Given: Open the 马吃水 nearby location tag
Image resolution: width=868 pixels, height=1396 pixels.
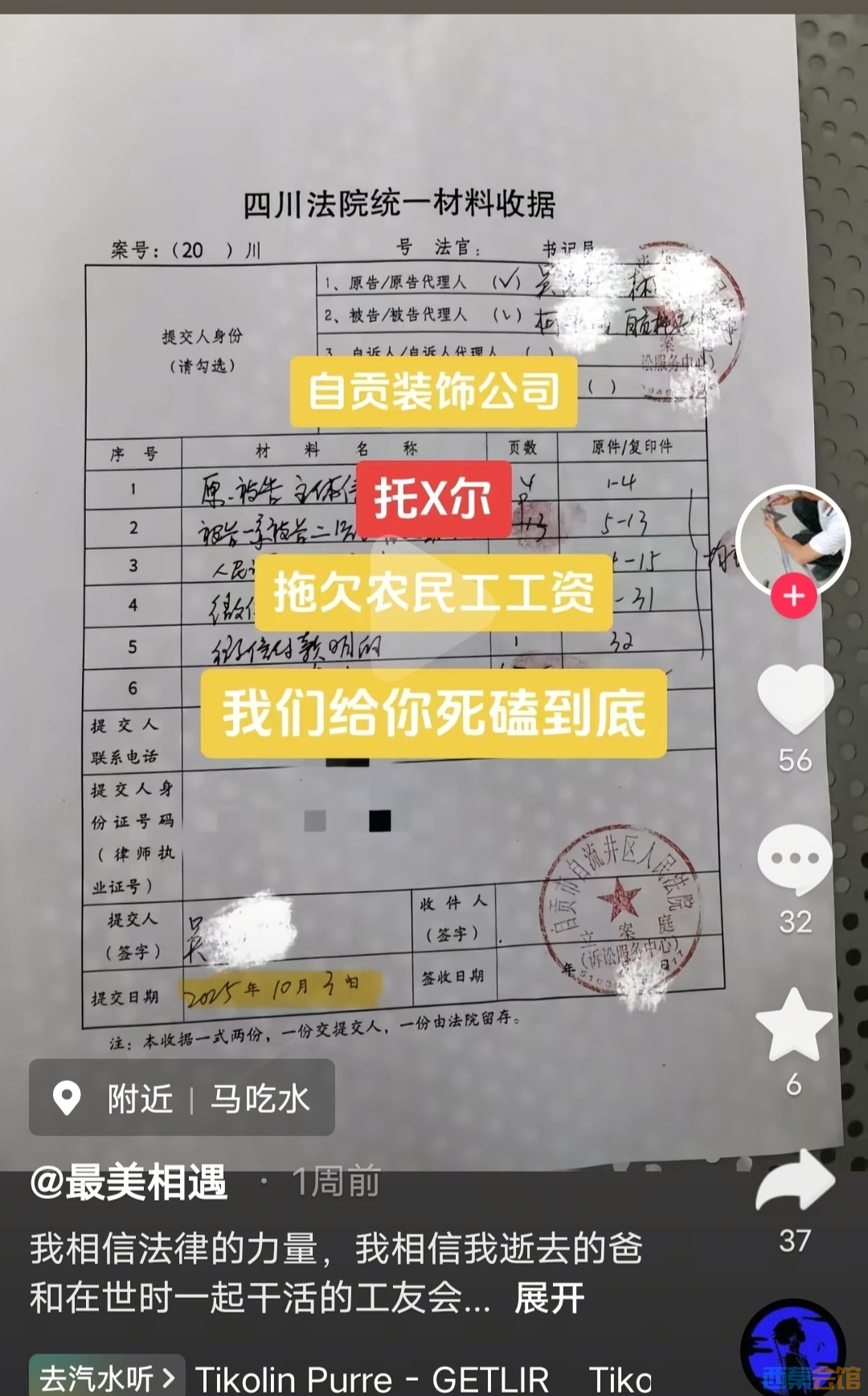Looking at the screenshot, I should pos(182,1098).
